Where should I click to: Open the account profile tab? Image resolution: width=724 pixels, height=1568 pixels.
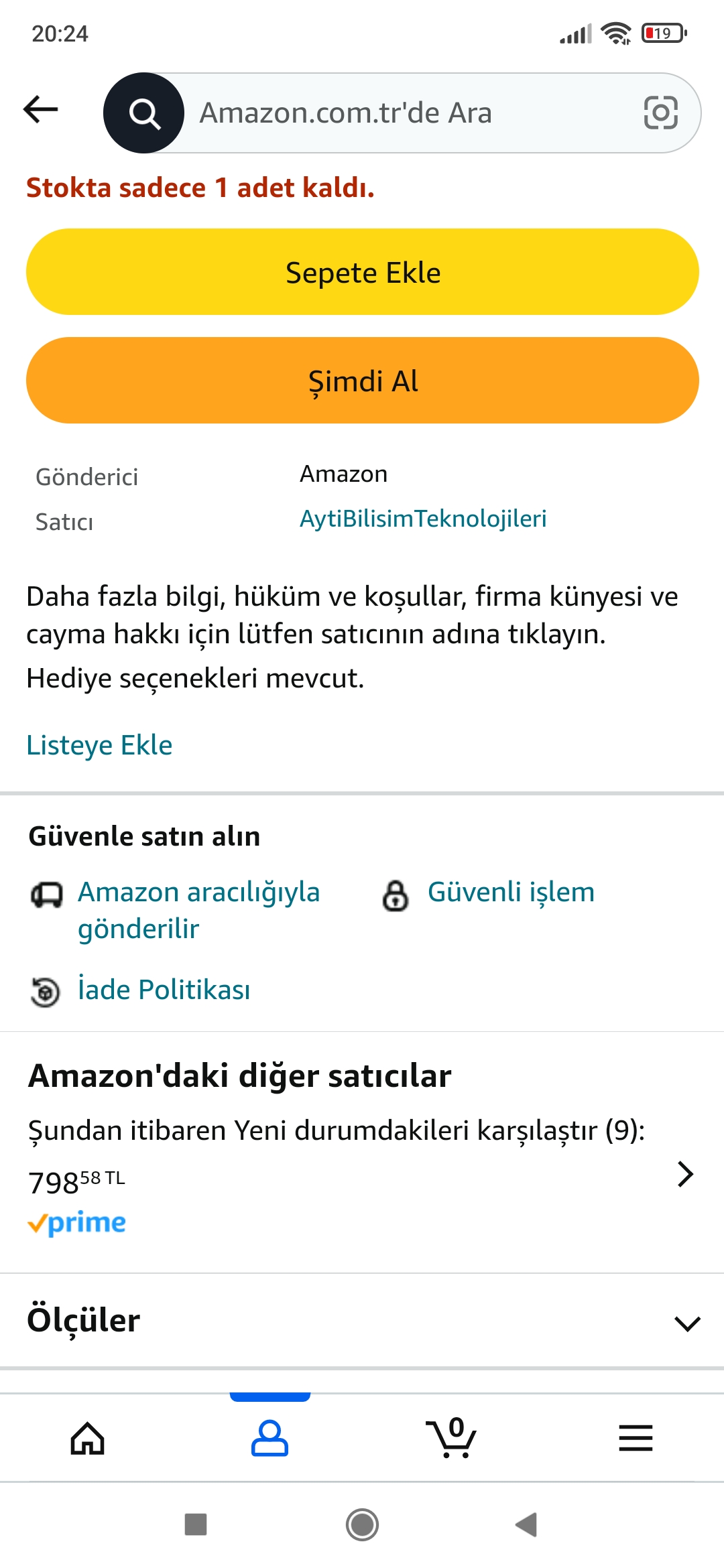point(269,1438)
